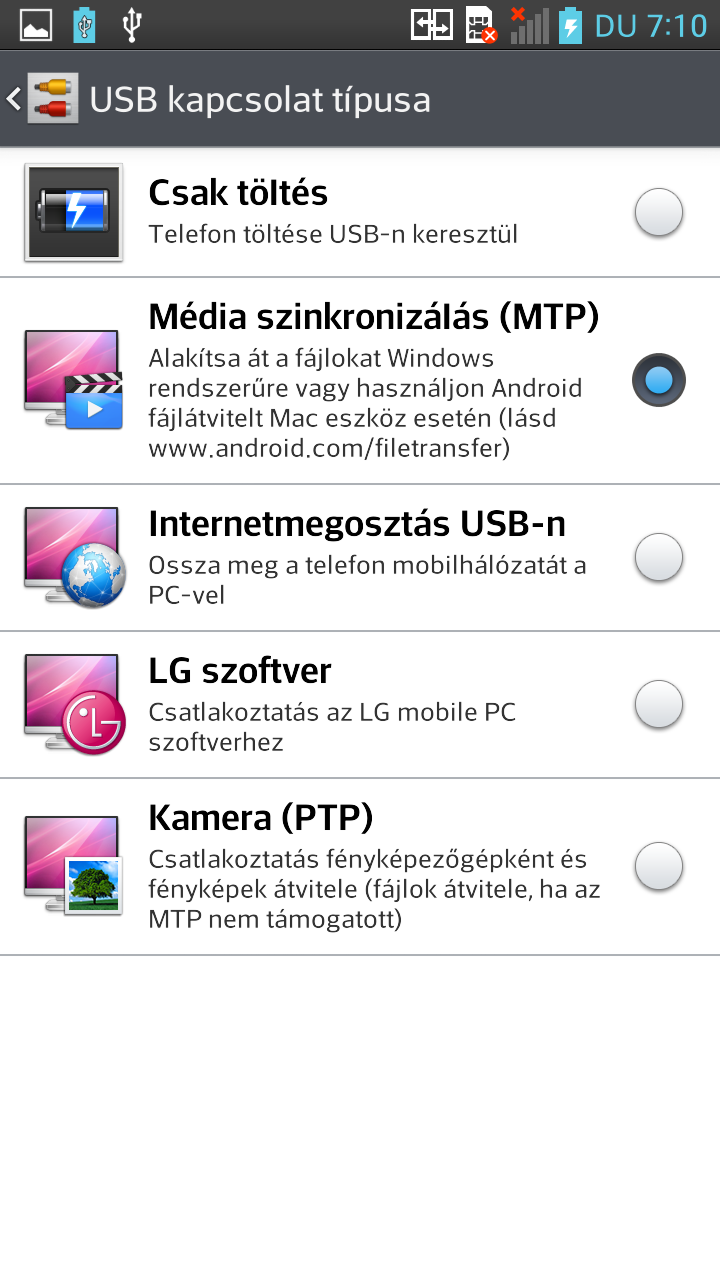The image size is (720, 1280).
Task: Select the Csak töltés option
Action: [x=659, y=213]
